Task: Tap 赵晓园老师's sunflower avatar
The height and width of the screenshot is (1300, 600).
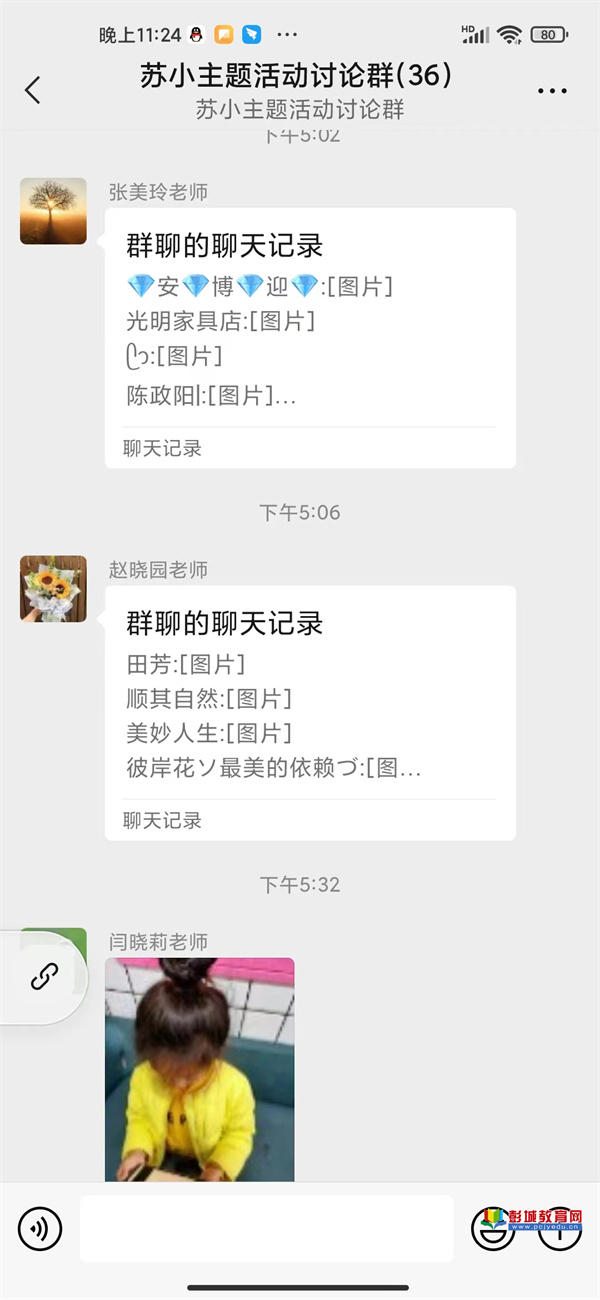Action: click(x=53, y=589)
